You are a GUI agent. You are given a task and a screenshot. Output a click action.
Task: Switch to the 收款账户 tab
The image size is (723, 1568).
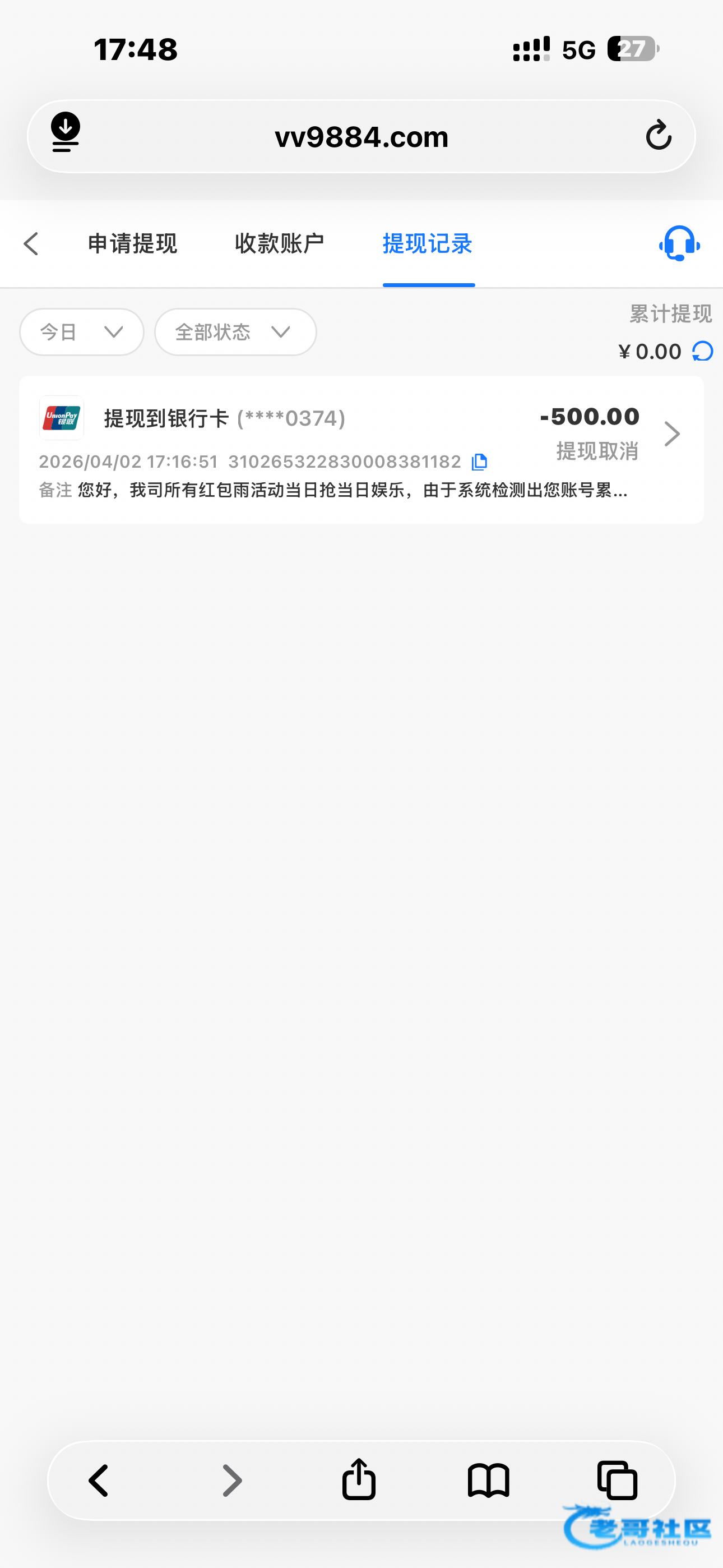[x=279, y=244]
